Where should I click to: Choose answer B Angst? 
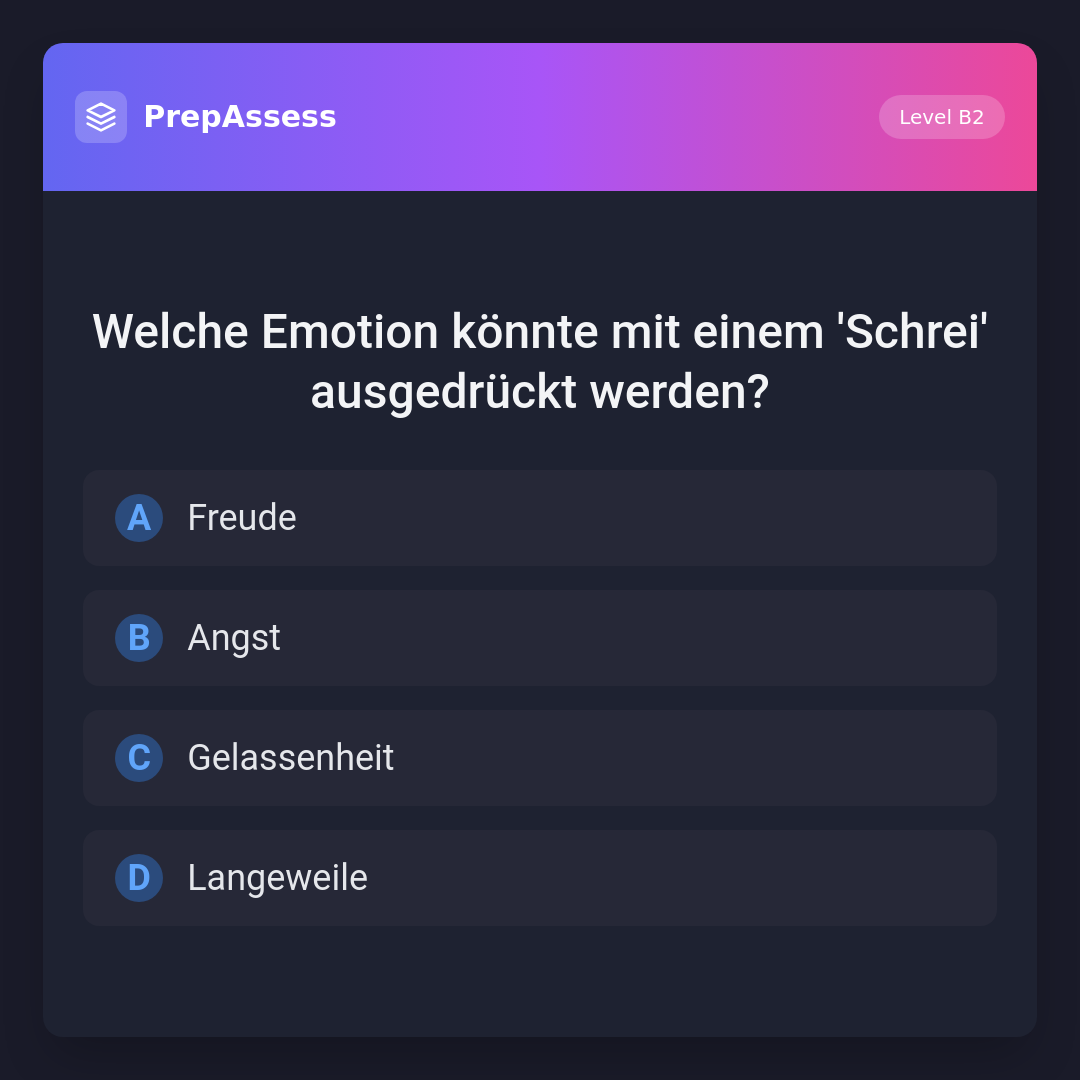pyautogui.click(x=540, y=638)
